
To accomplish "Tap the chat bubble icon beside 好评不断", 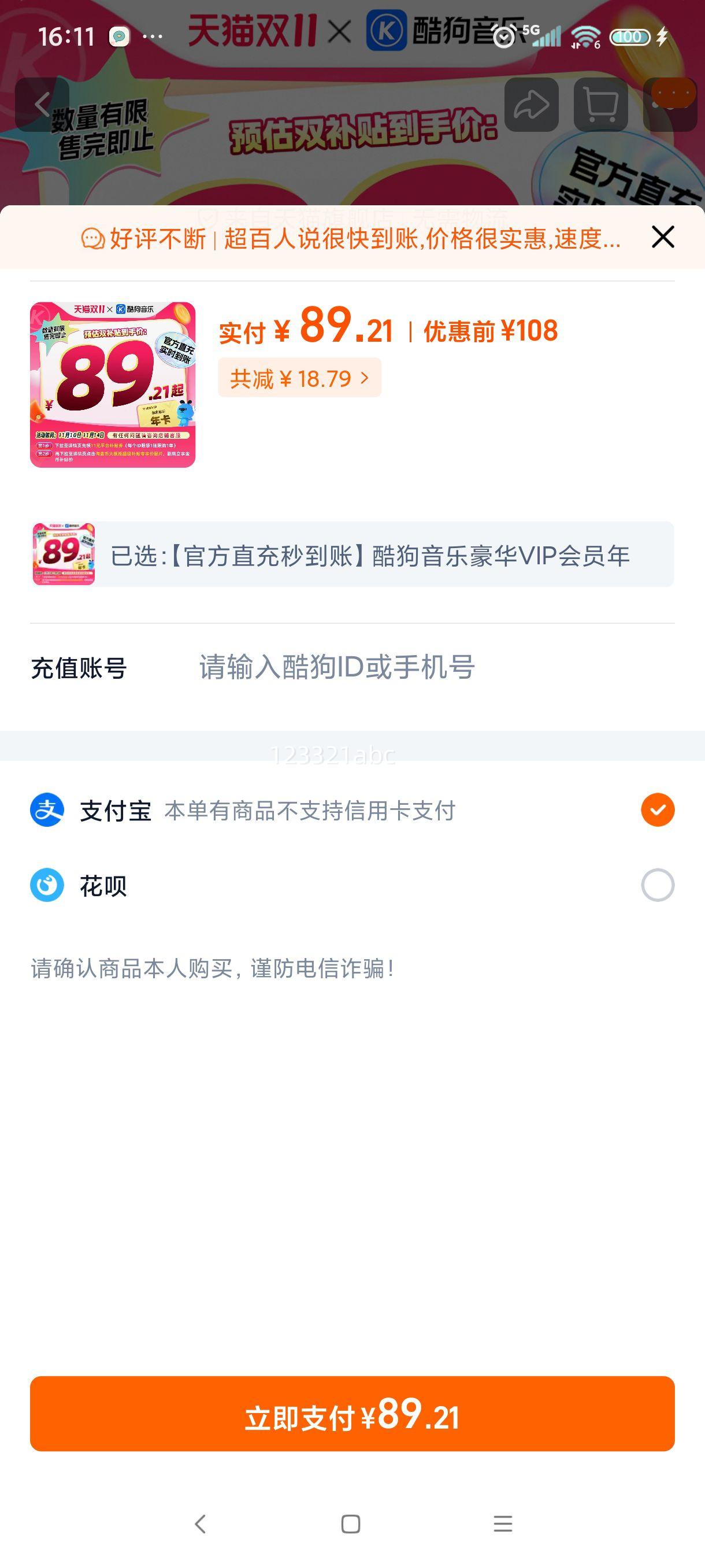I will 91,238.
